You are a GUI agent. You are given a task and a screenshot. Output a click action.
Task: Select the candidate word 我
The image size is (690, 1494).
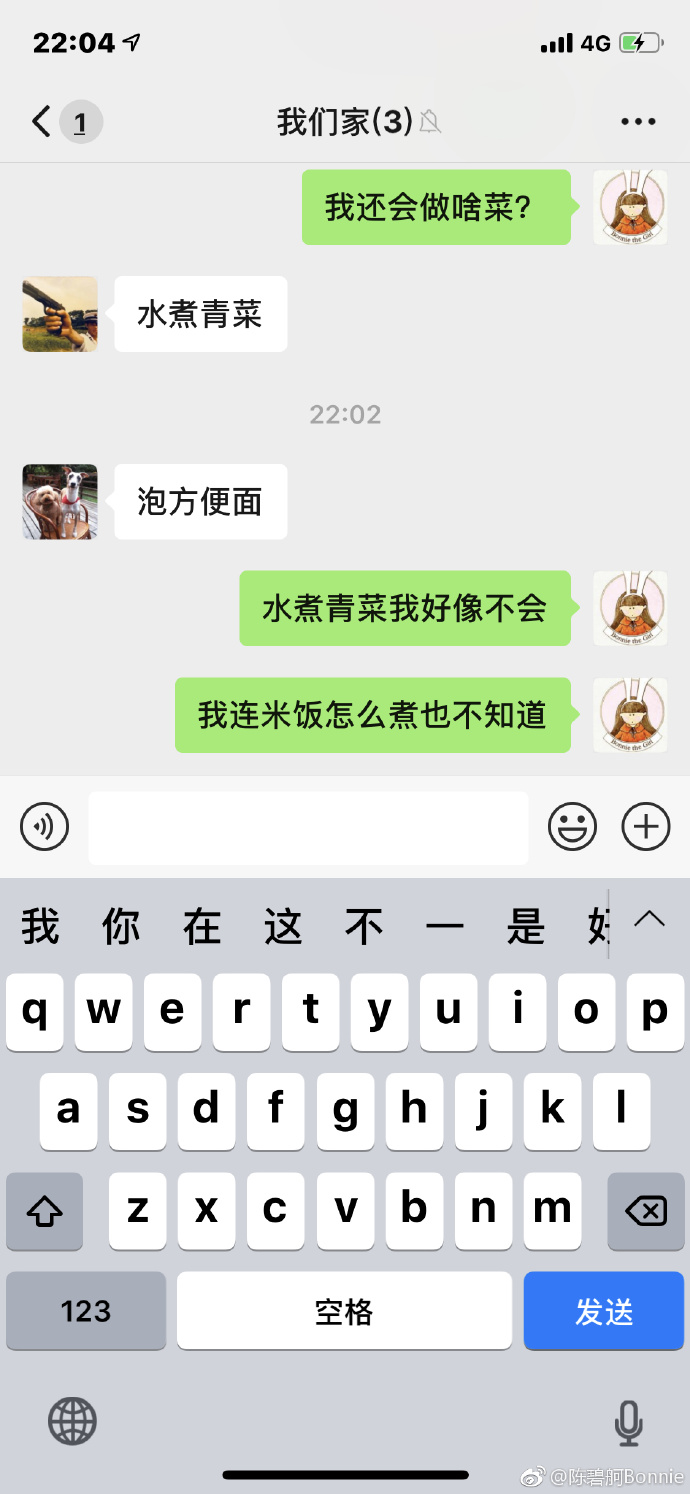pyautogui.click(x=40, y=926)
